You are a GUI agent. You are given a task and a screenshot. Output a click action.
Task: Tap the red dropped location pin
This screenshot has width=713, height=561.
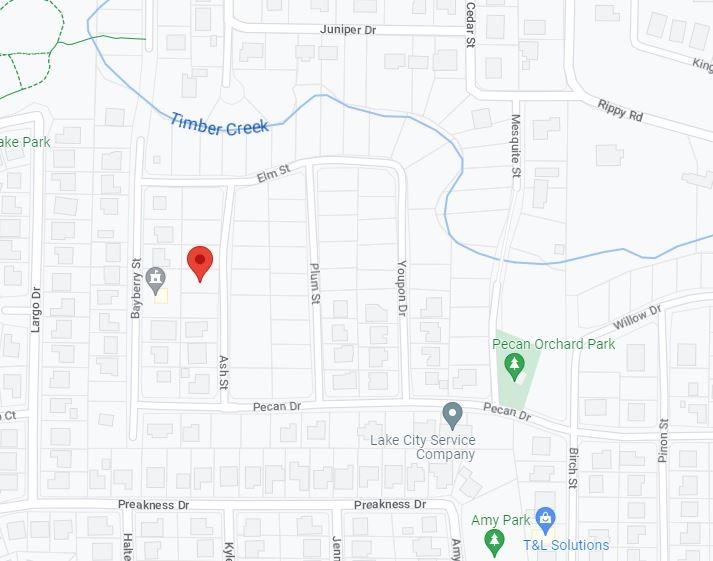(200, 263)
